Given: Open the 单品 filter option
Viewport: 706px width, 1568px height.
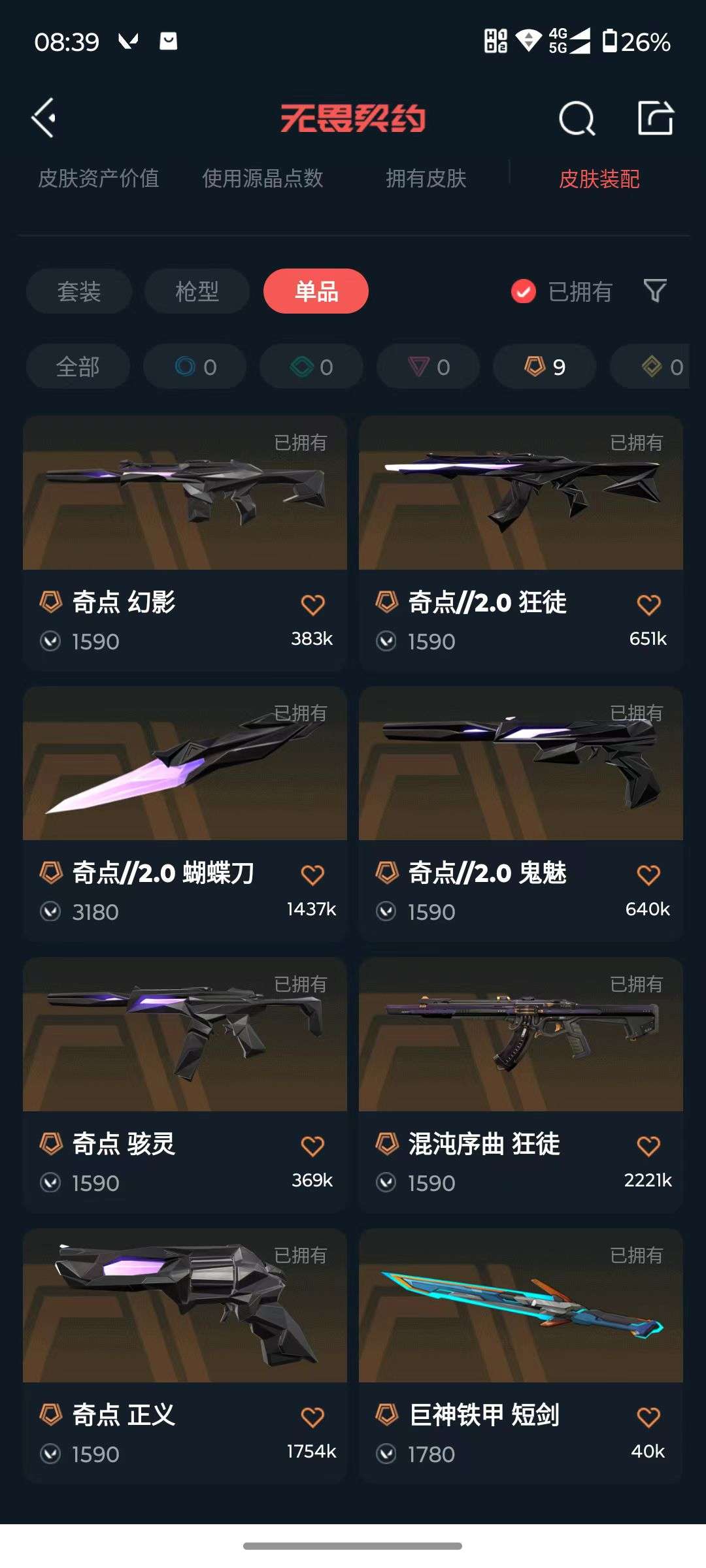Looking at the screenshot, I should point(316,292).
